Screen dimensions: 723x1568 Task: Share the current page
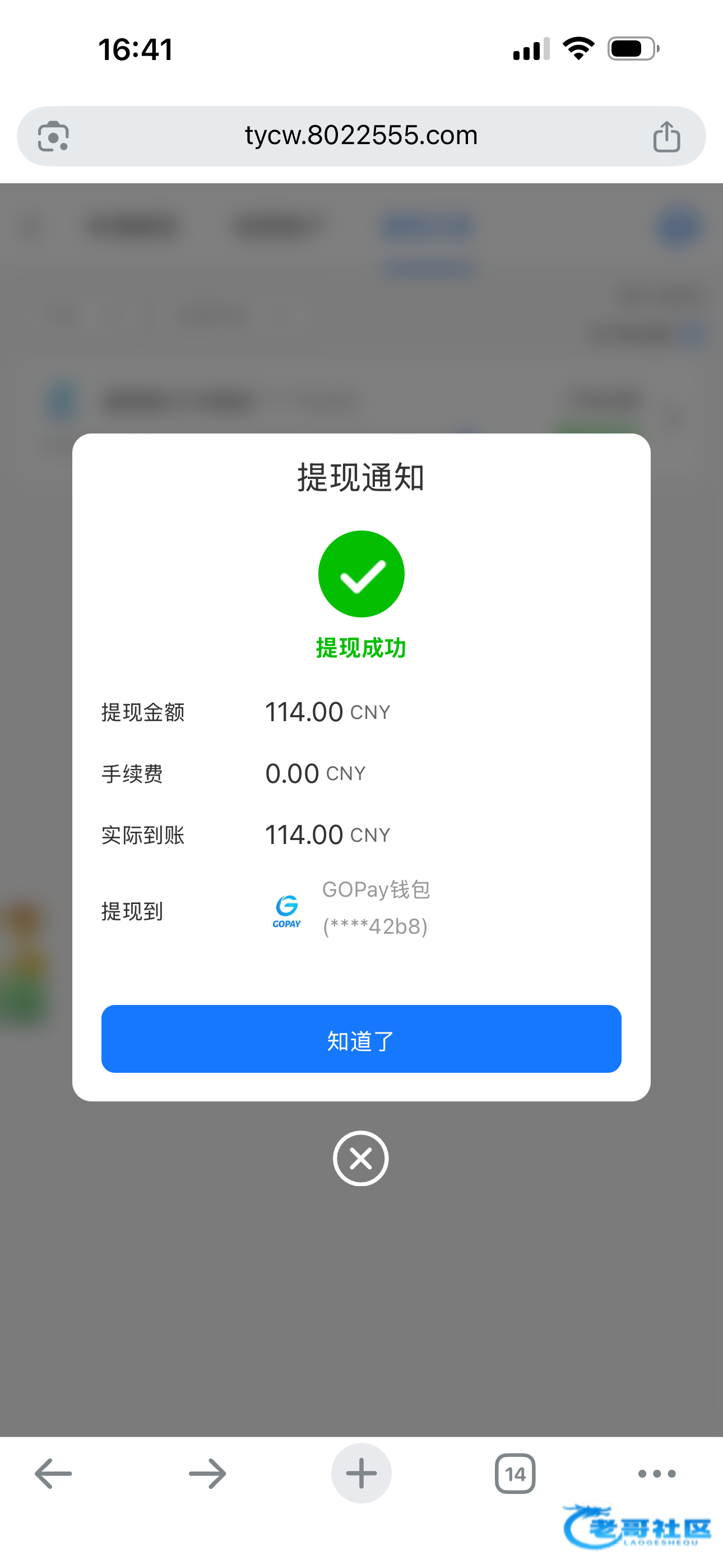point(666,136)
